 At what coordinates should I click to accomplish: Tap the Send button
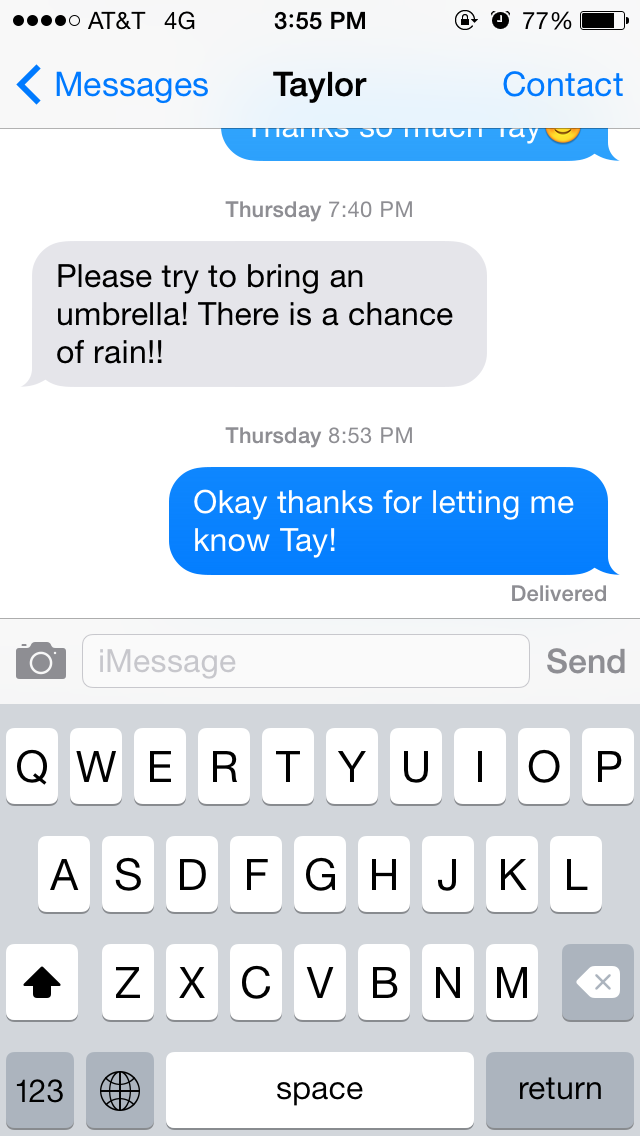[585, 661]
